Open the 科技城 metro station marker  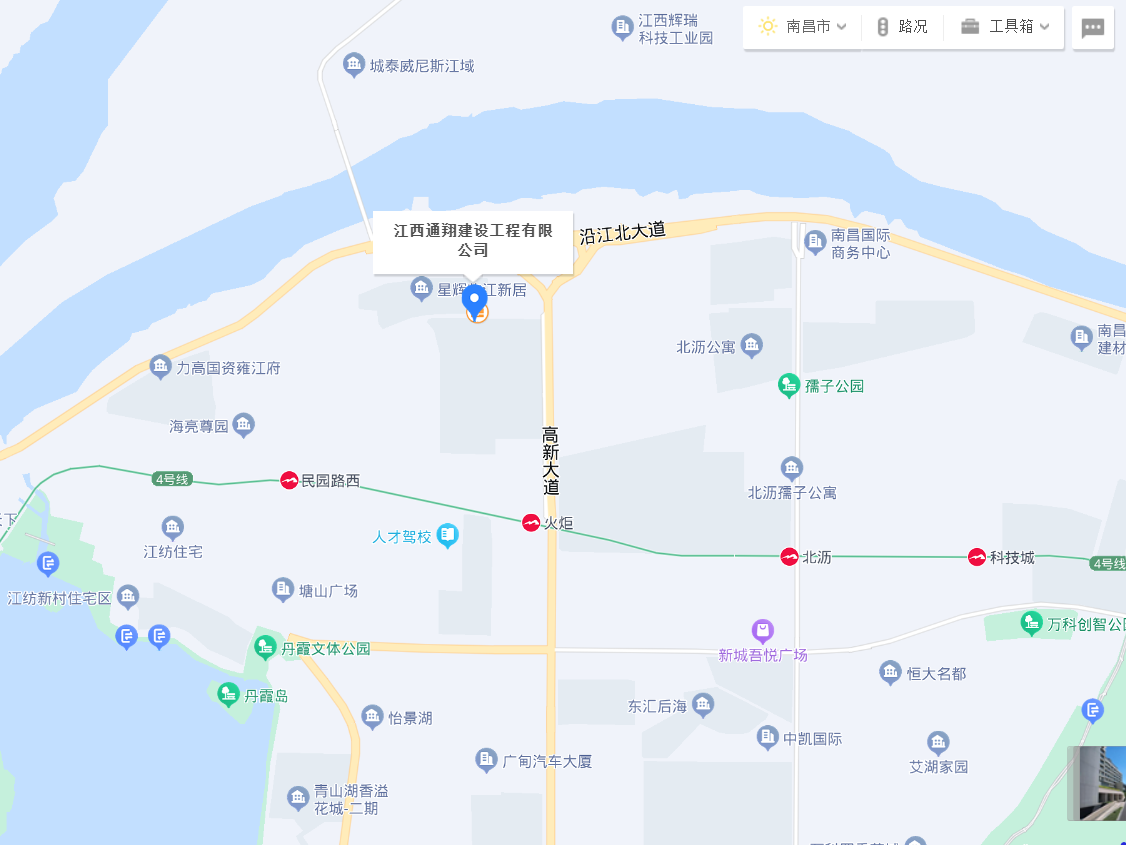977,557
